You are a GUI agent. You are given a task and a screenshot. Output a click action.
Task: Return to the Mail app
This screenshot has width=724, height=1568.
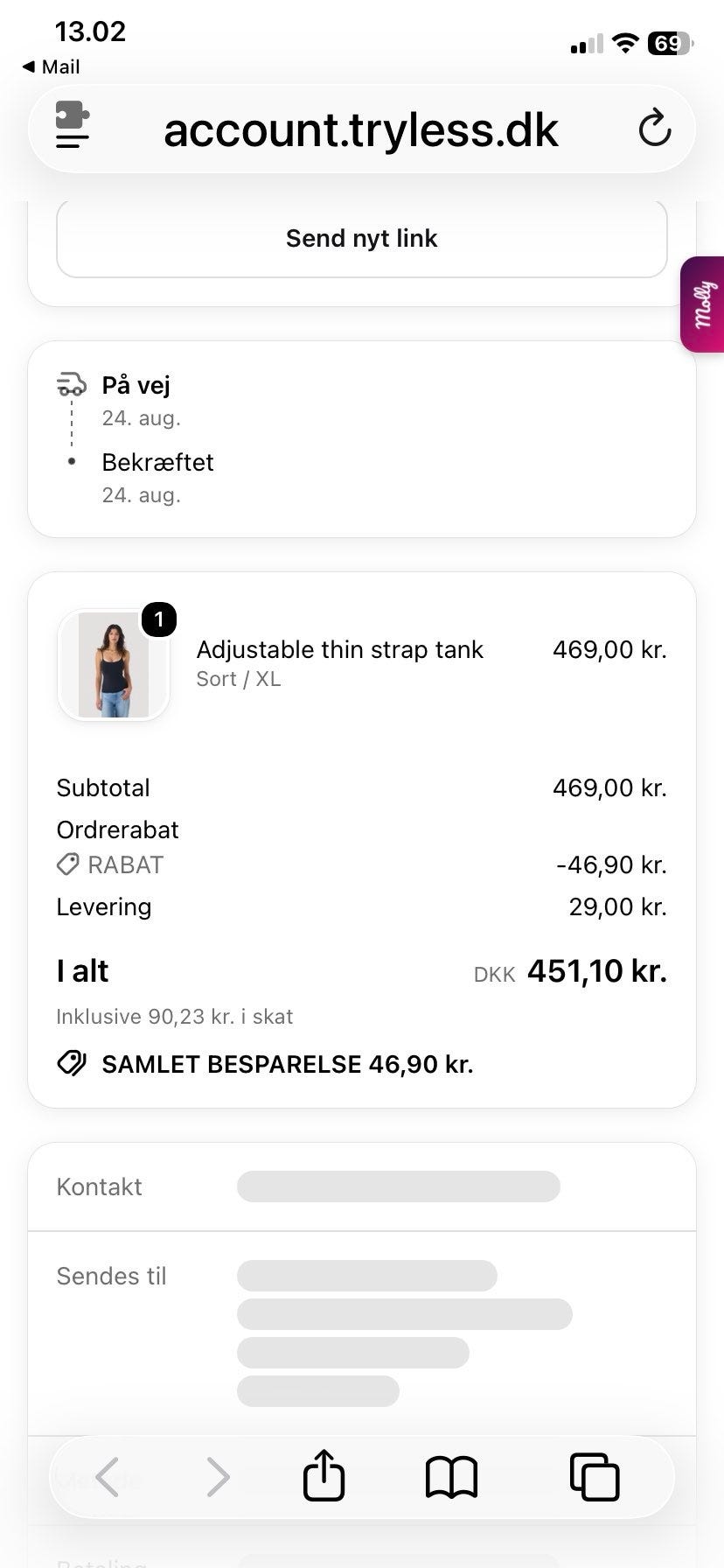(x=51, y=66)
